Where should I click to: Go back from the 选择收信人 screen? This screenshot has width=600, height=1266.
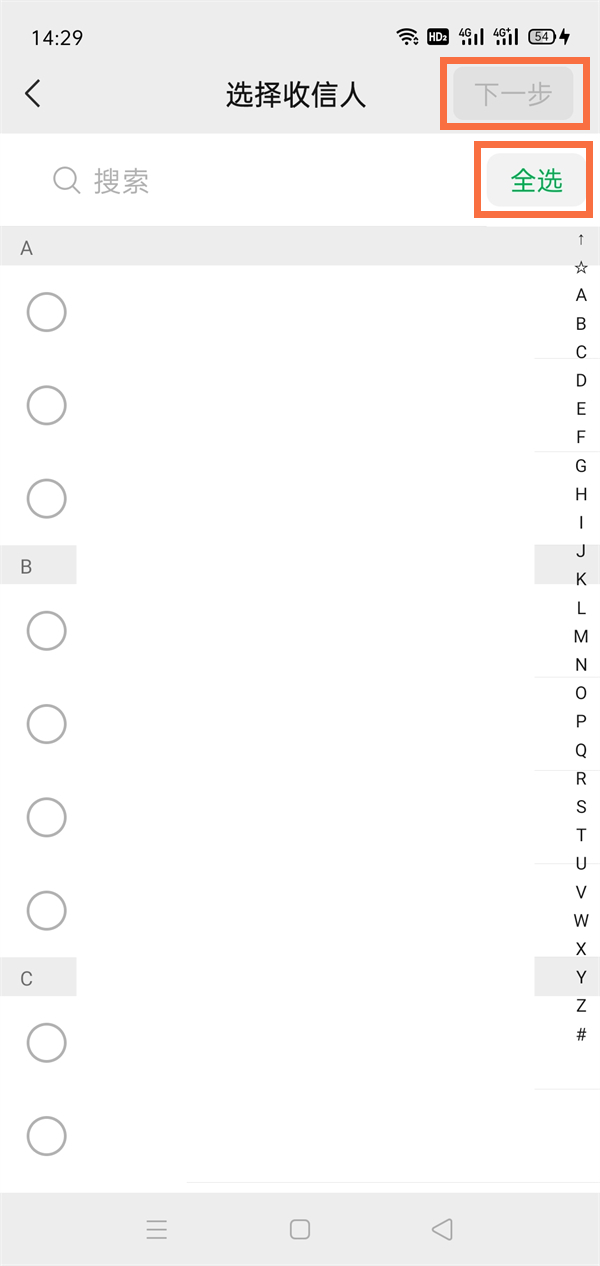click(x=33, y=94)
